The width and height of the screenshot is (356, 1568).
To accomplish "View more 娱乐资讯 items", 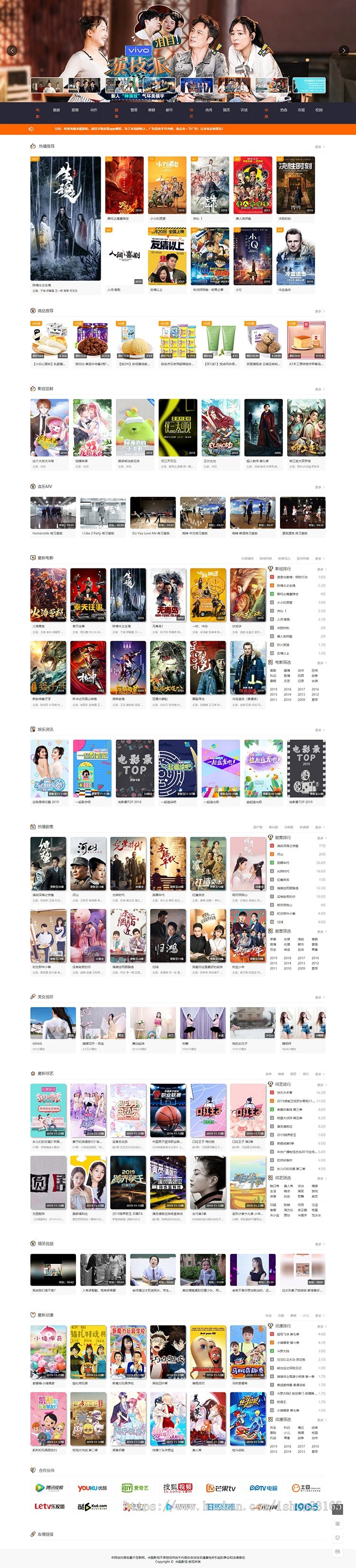I will [x=319, y=730].
